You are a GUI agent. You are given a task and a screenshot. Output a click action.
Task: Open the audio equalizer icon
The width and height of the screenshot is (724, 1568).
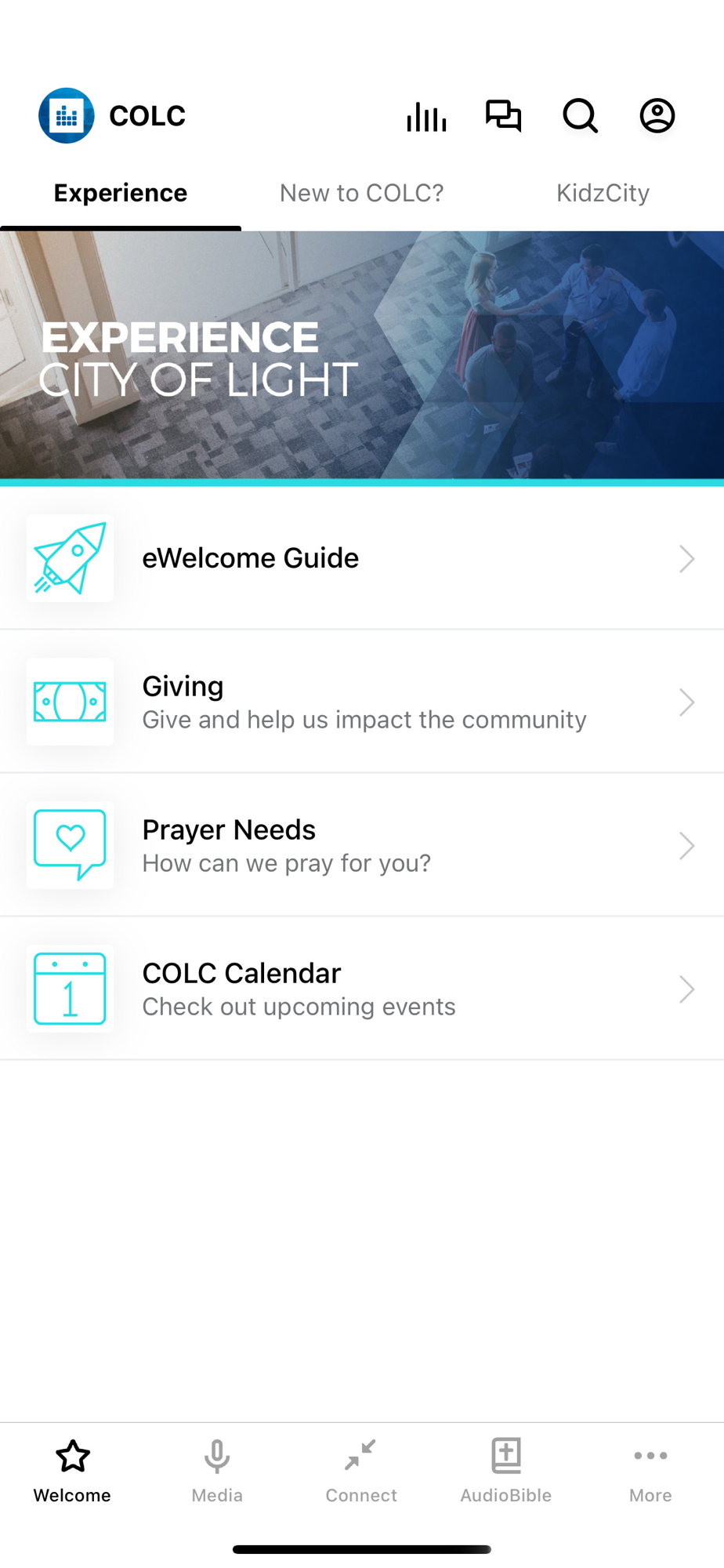[426, 116]
